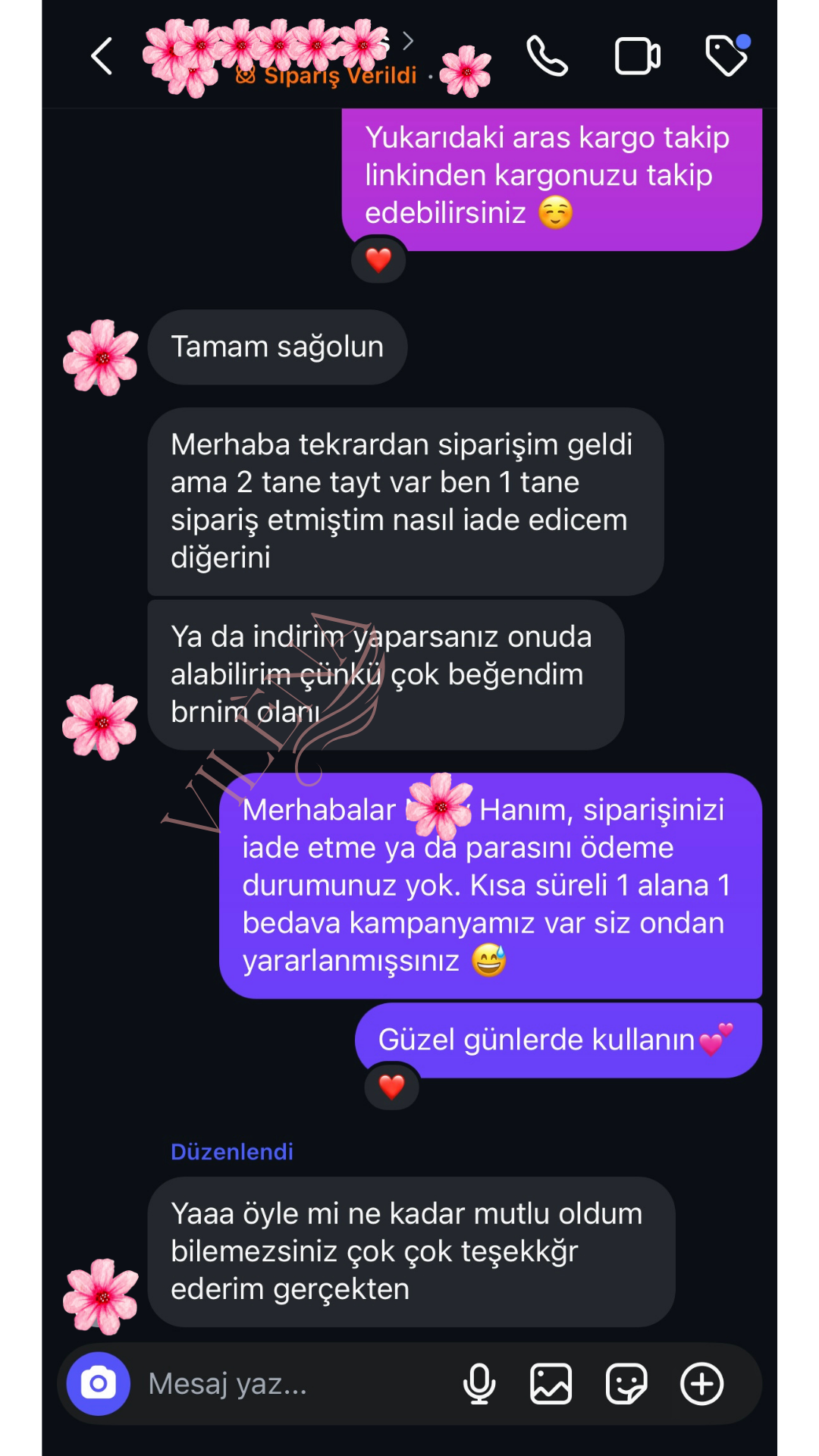The width and height of the screenshot is (819, 1456).
Task: Open the sticker picker
Action: pos(626,1384)
